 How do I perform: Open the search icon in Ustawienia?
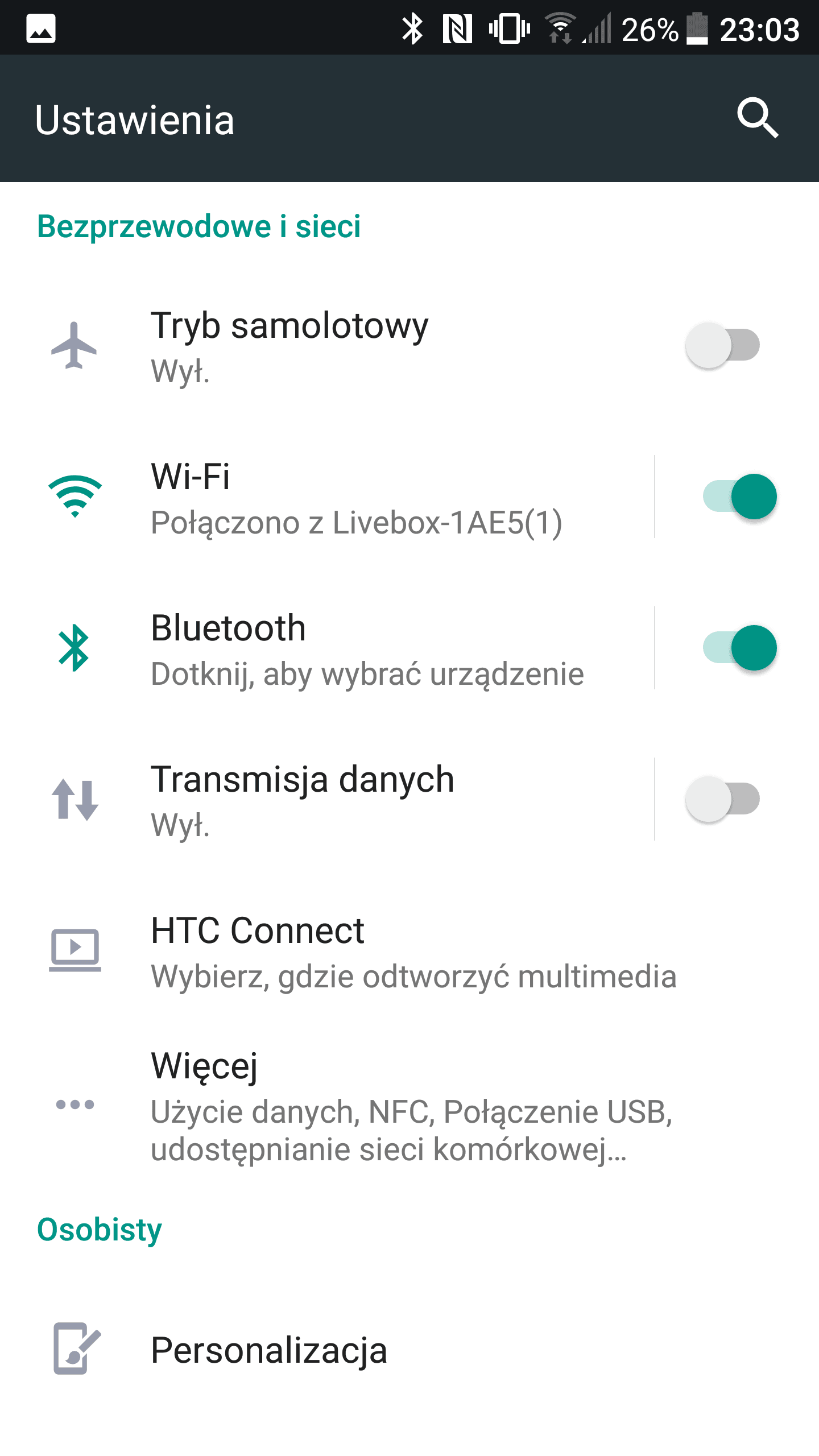(x=758, y=118)
